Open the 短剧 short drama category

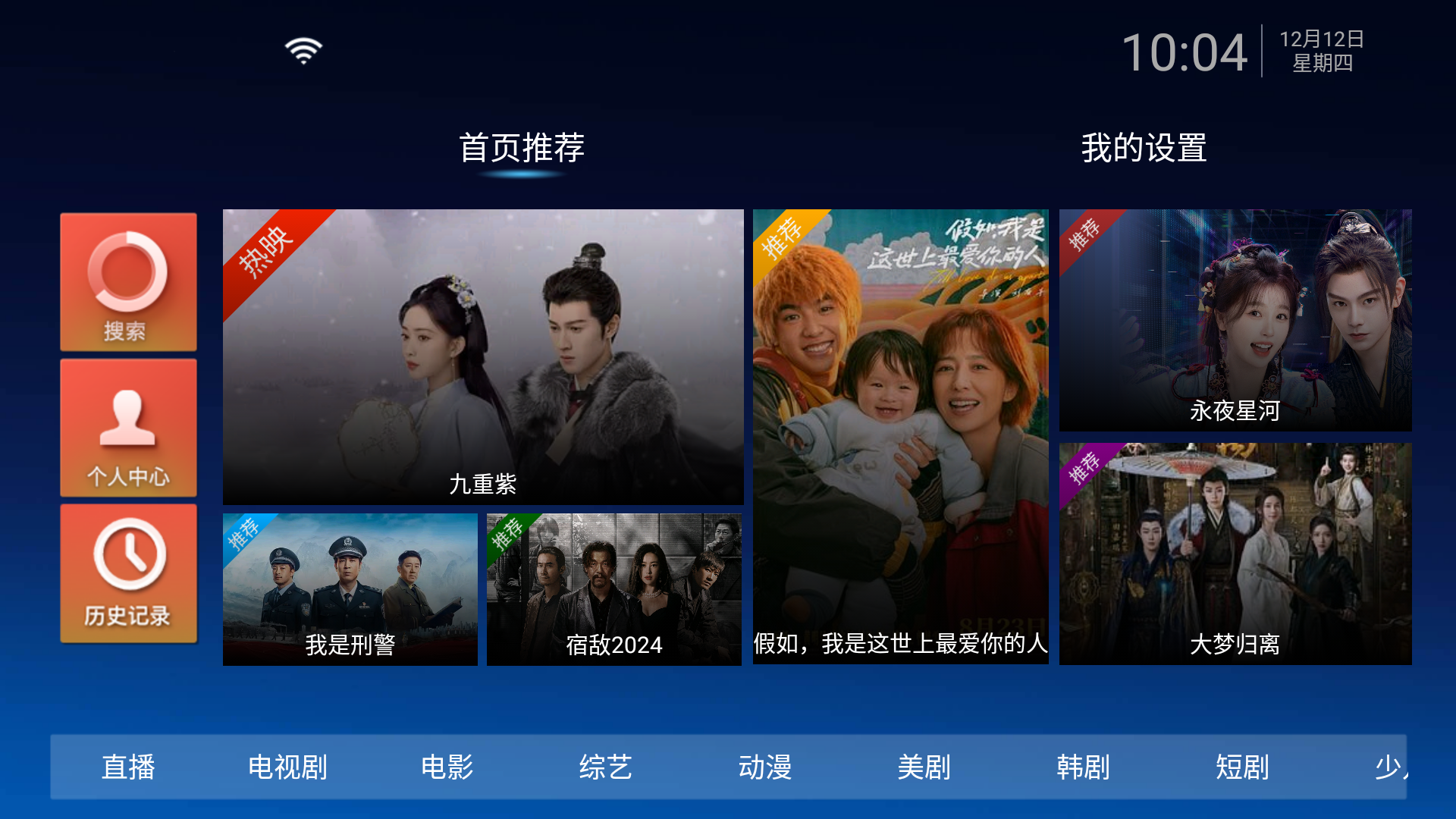1241,767
